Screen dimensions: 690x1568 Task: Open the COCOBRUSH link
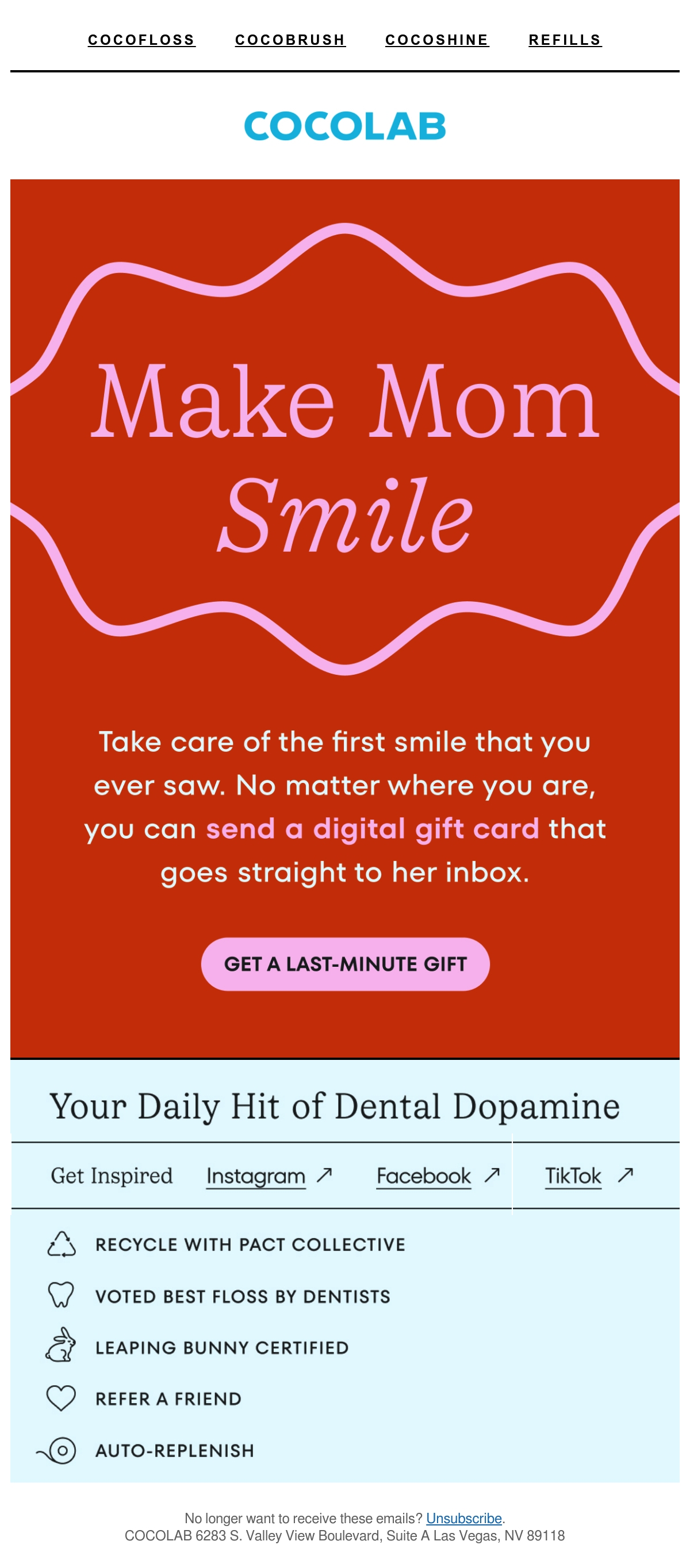[290, 40]
